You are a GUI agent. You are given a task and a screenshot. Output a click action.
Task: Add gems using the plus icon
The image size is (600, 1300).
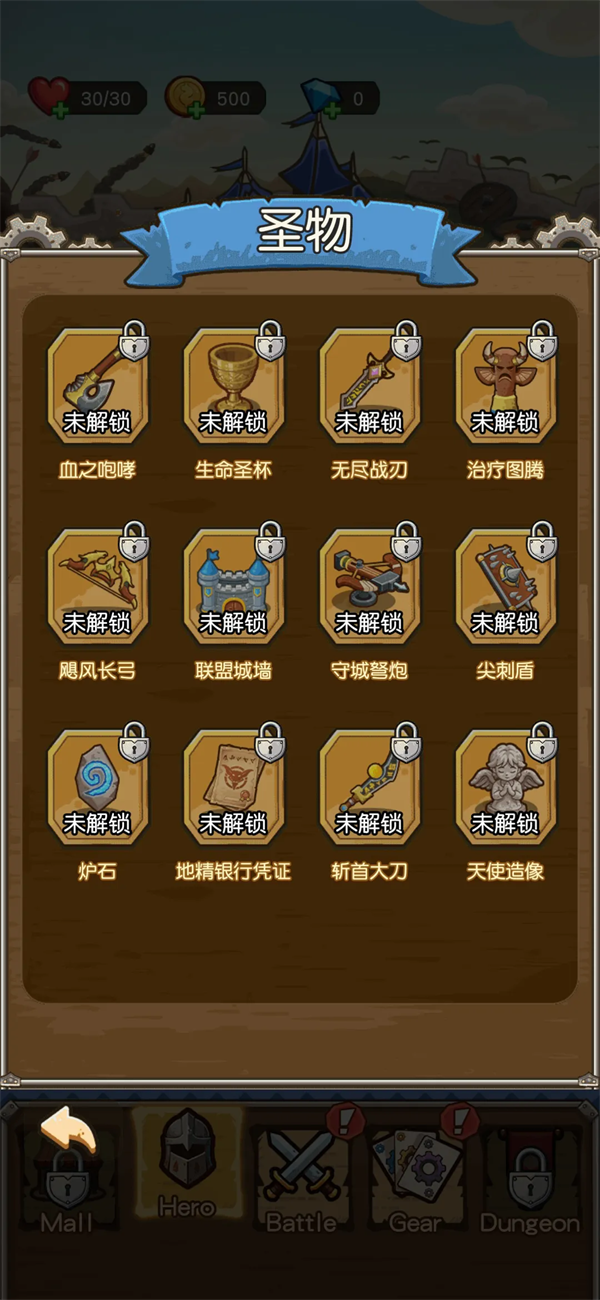point(331,110)
